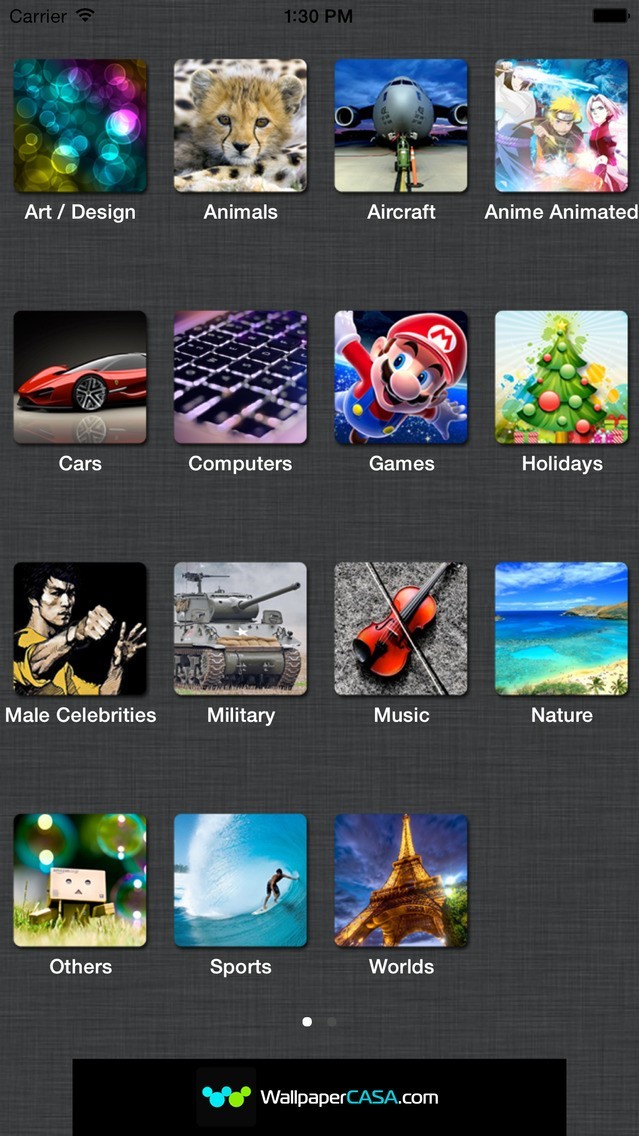Image resolution: width=639 pixels, height=1136 pixels.
Task: Open Male Celebrities wallpapers
Action: tap(80, 629)
